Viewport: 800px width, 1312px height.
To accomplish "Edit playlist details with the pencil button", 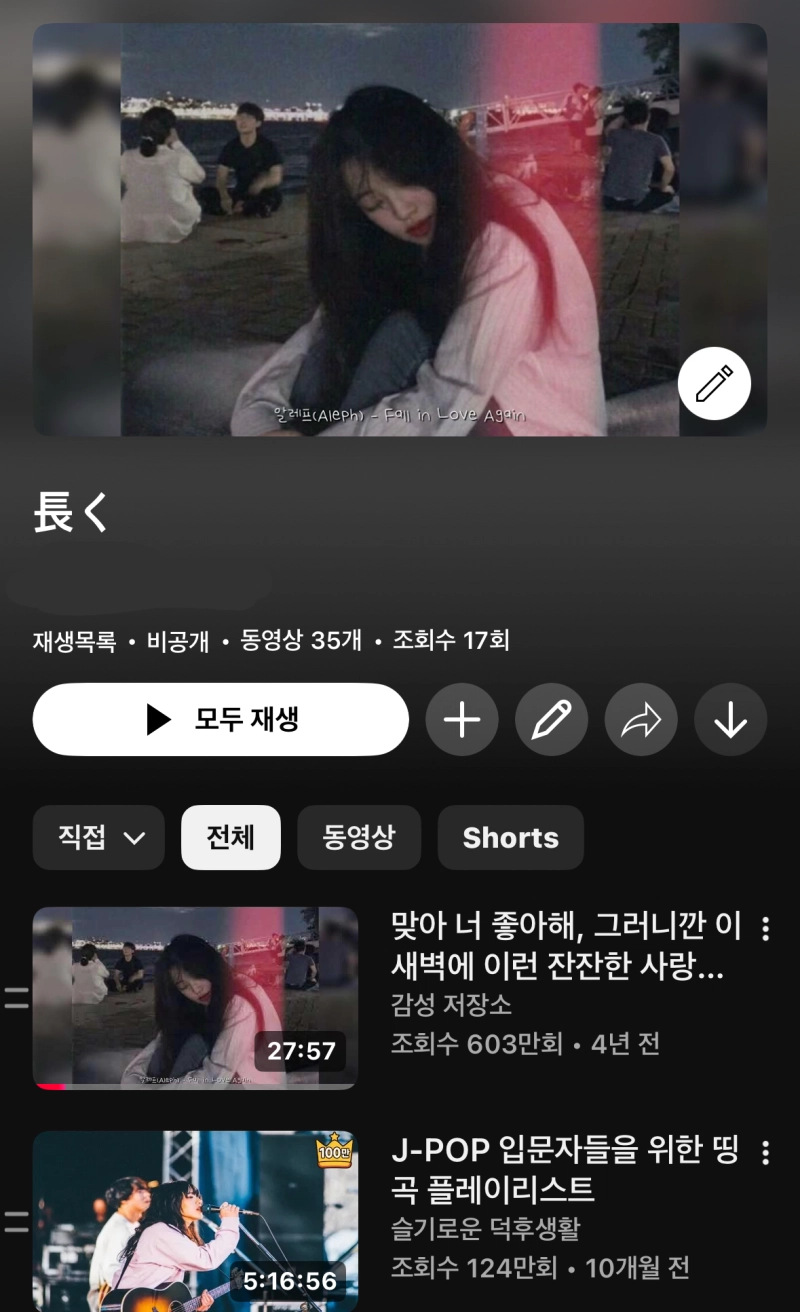I will click(552, 719).
